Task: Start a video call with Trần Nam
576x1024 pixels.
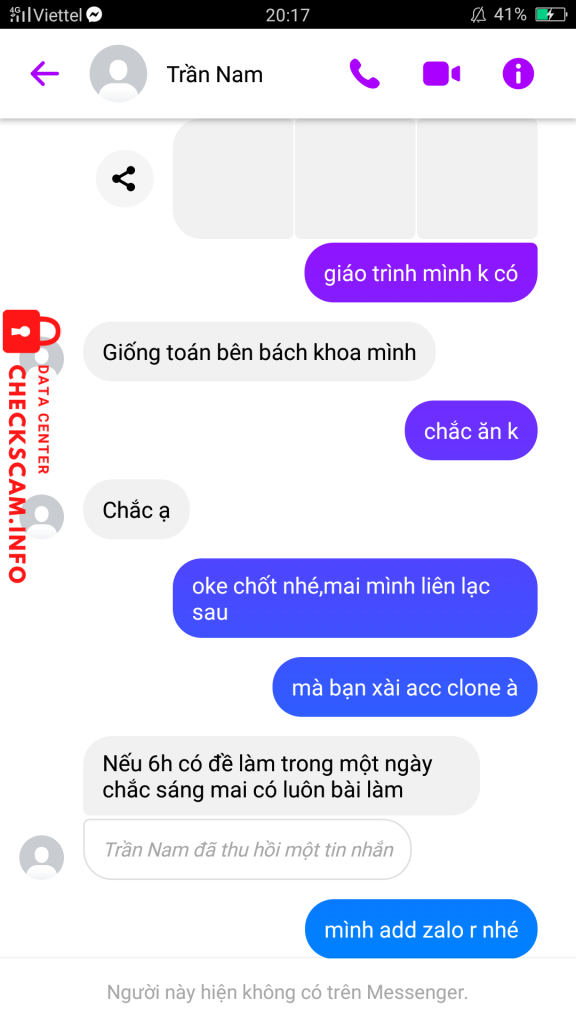Action: coord(441,74)
